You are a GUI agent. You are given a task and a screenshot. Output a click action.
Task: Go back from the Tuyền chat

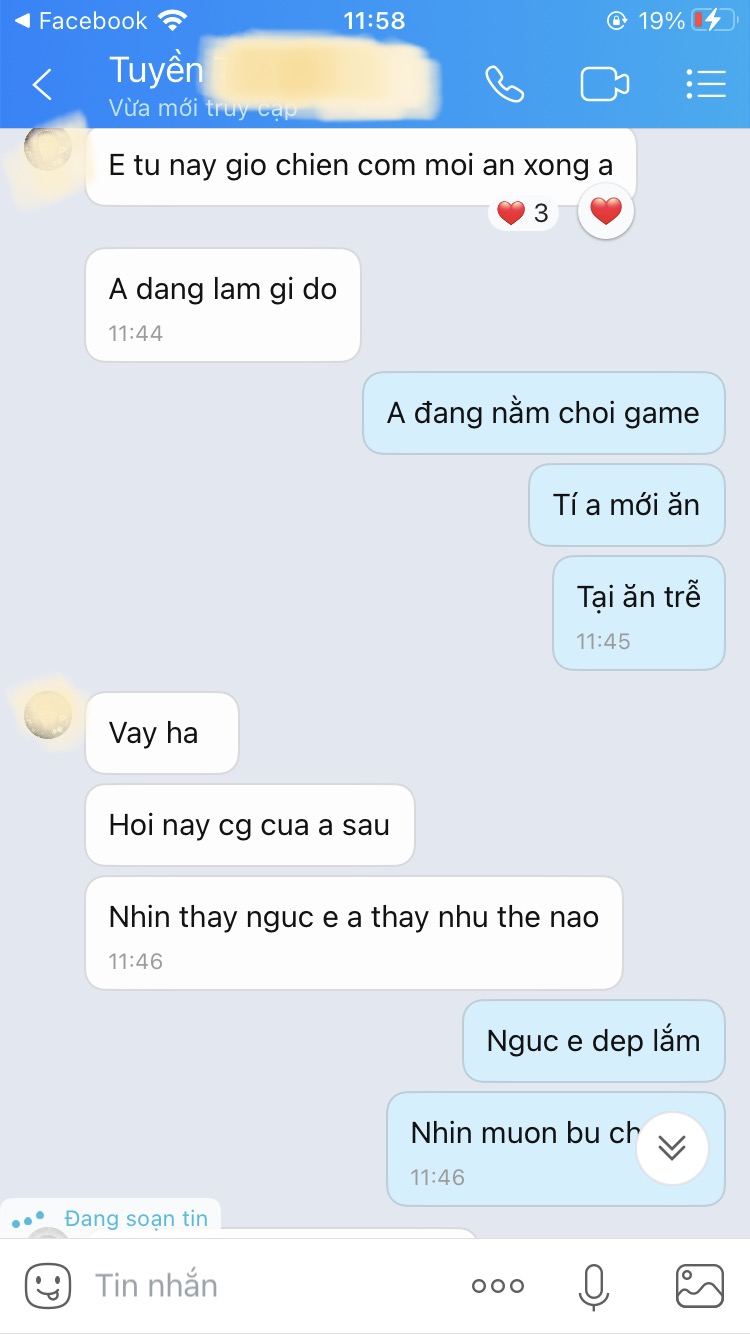pyautogui.click(x=42, y=85)
